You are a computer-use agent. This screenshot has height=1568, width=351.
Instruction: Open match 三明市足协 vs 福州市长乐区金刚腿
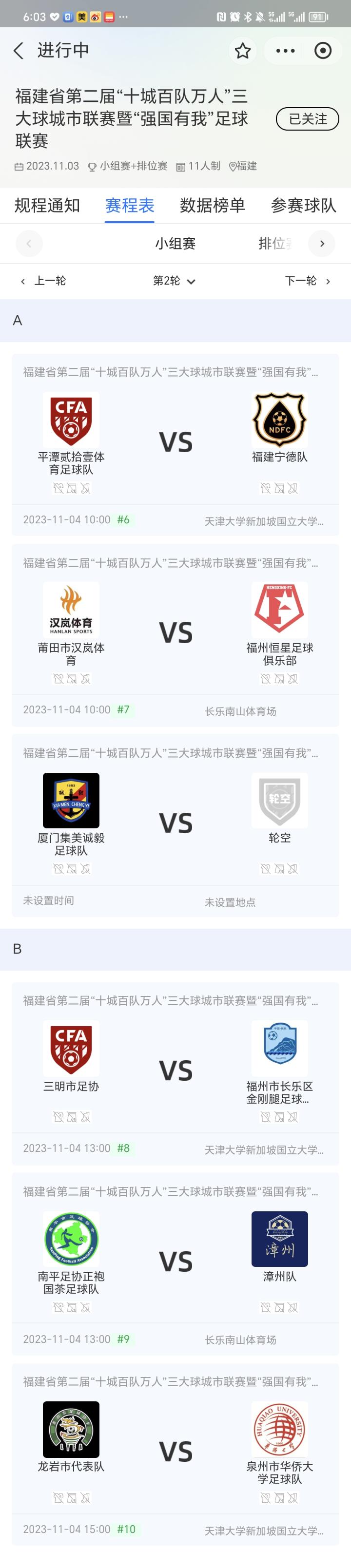point(175,1071)
